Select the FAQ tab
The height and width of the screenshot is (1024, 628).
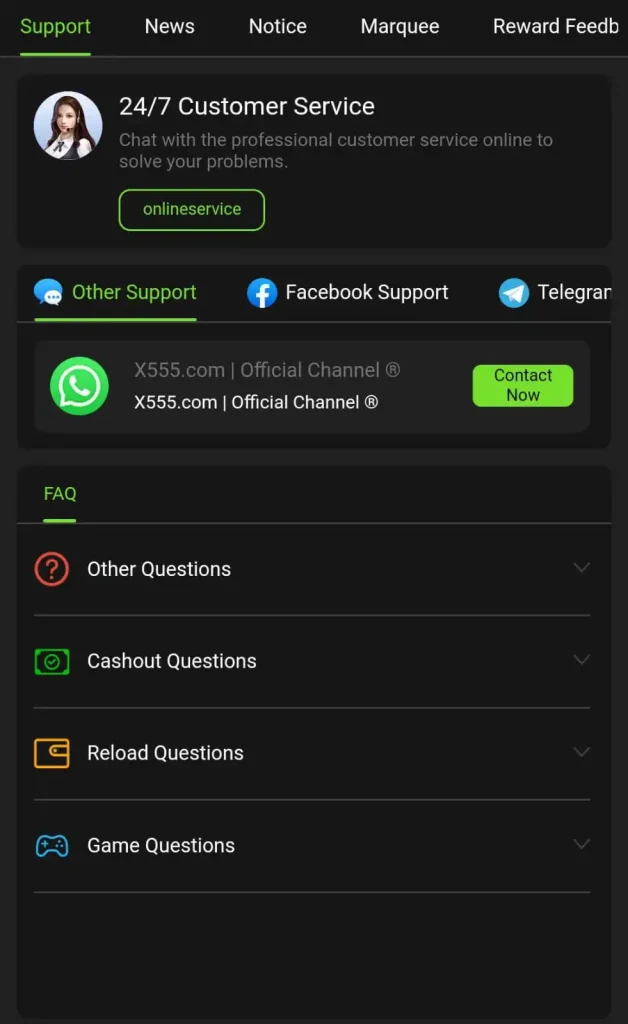[60, 494]
